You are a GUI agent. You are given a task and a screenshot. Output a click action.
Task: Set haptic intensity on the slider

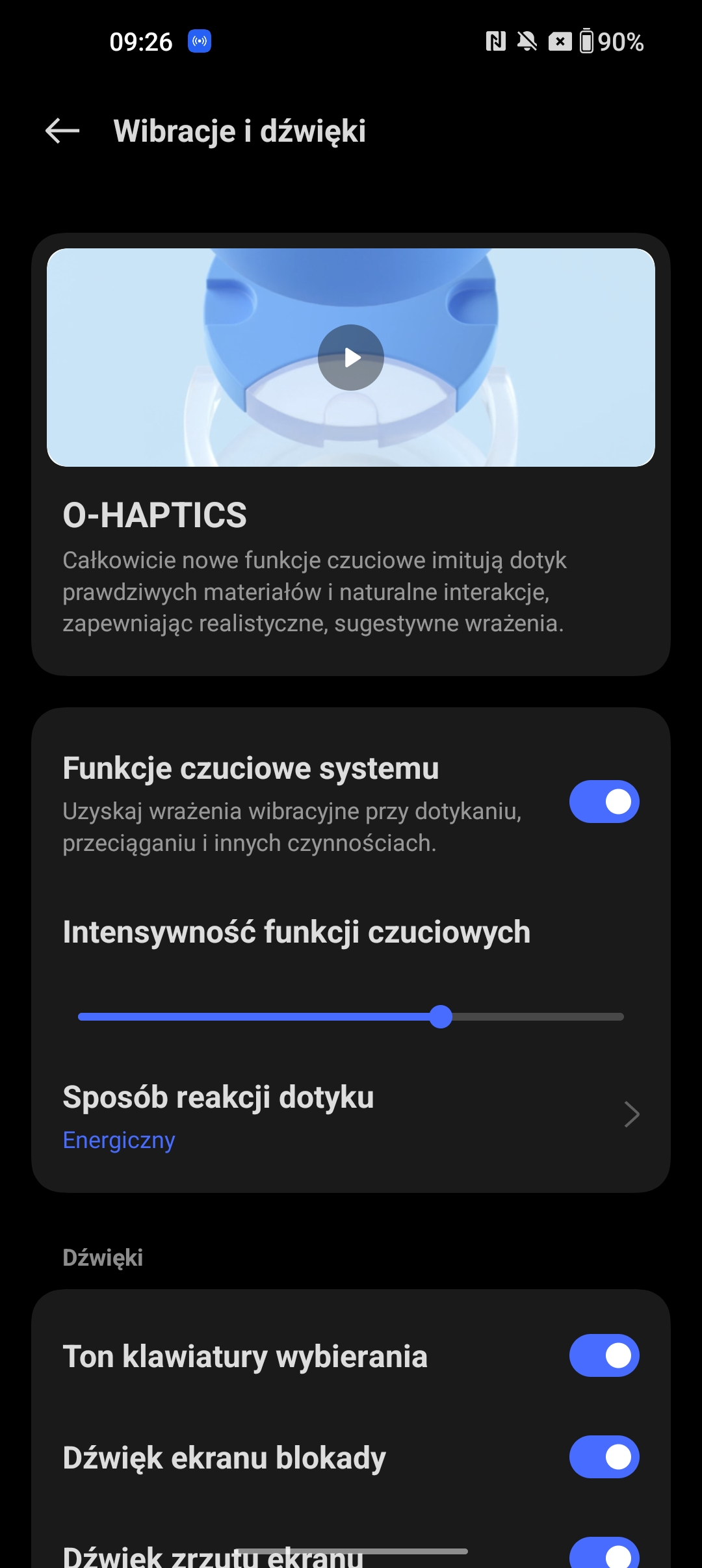click(x=351, y=1017)
